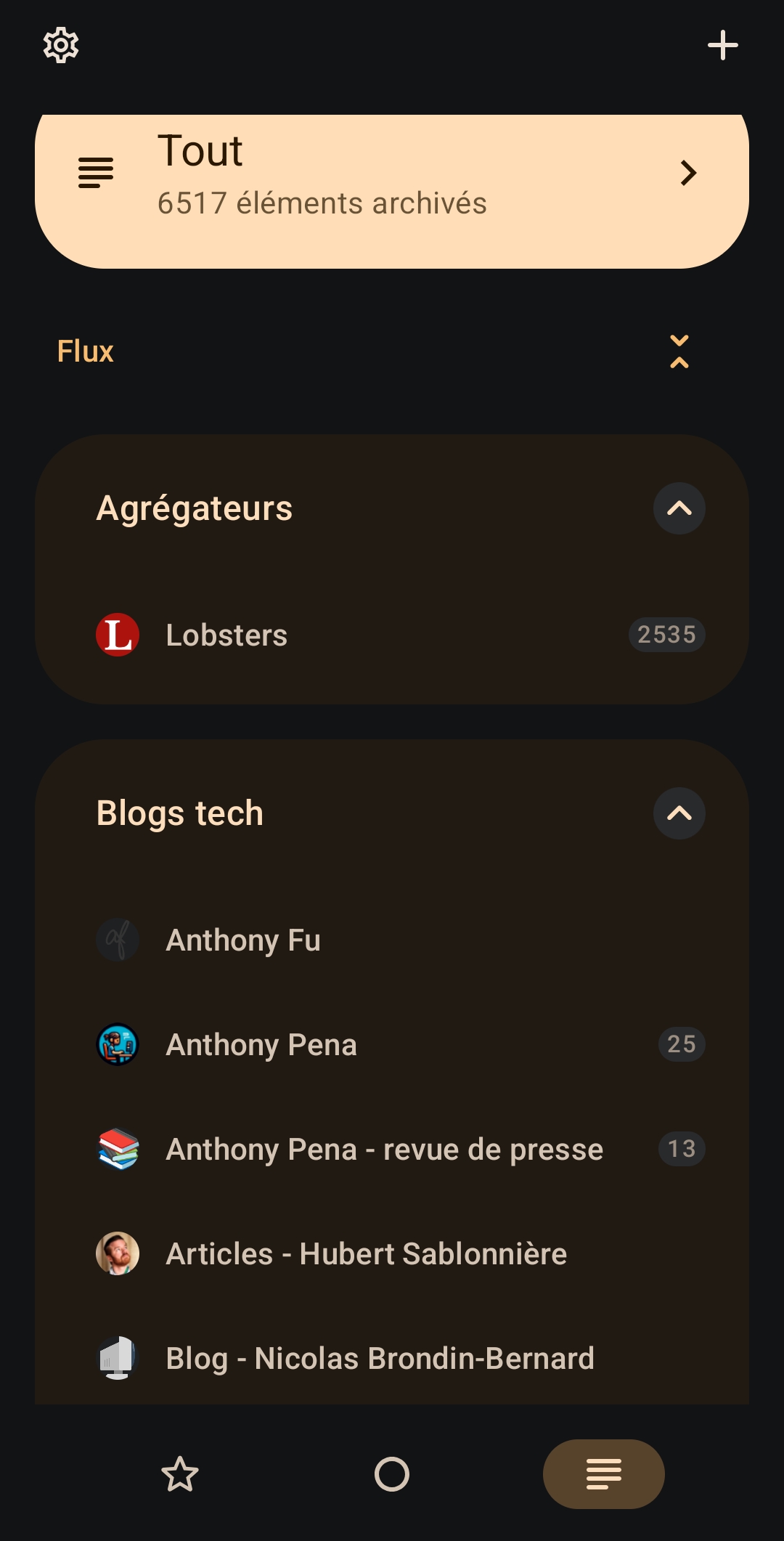Tap the 2535 unread counter on Lobsters

666,635
